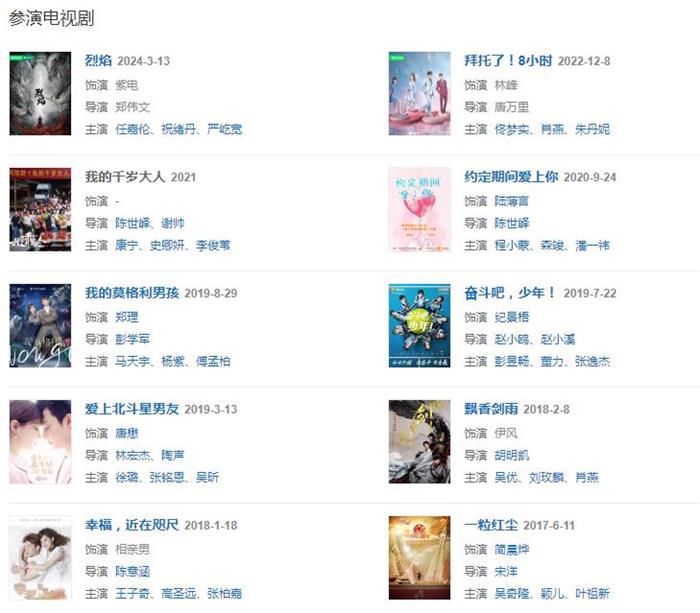Screen dimensions: 700x613
Task: Open actor 康宁's page
Action: [125, 245]
